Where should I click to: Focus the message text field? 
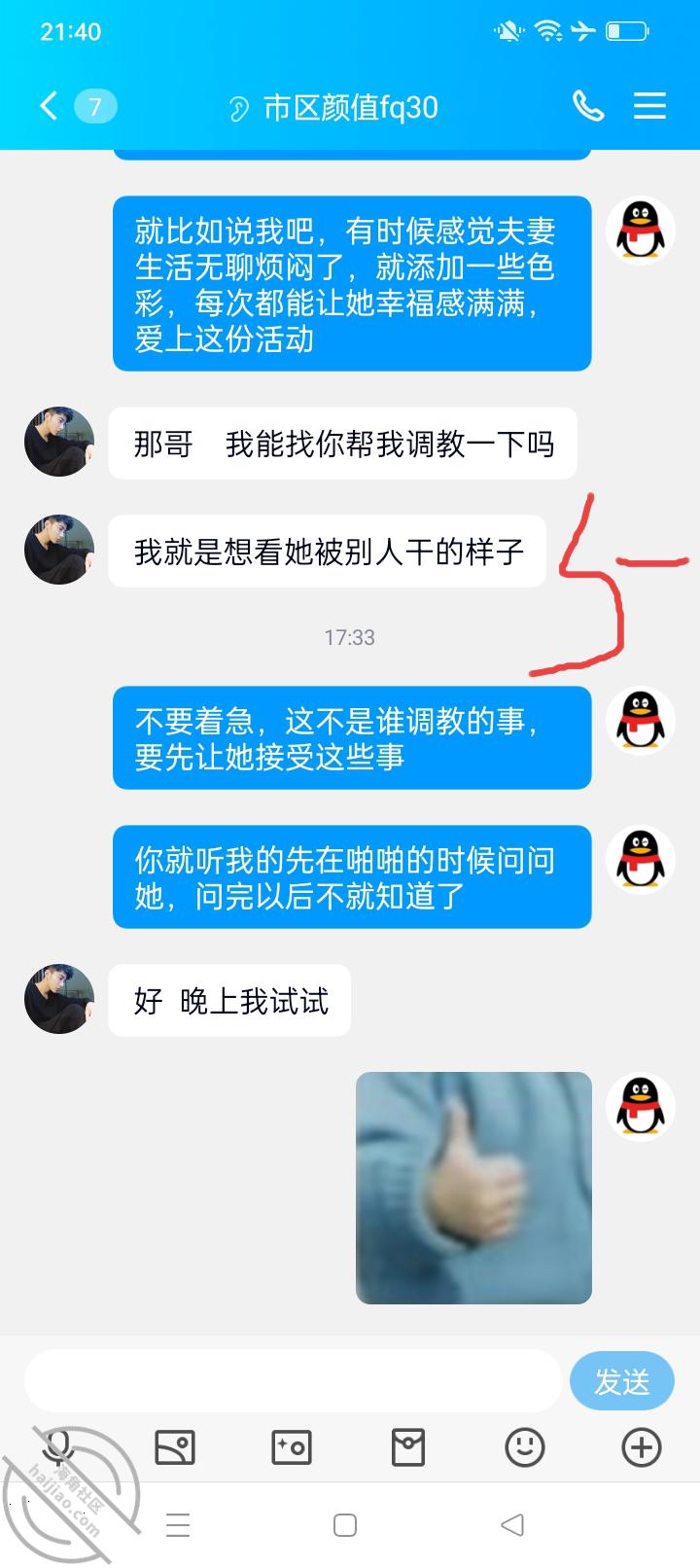click(293, 1380)
